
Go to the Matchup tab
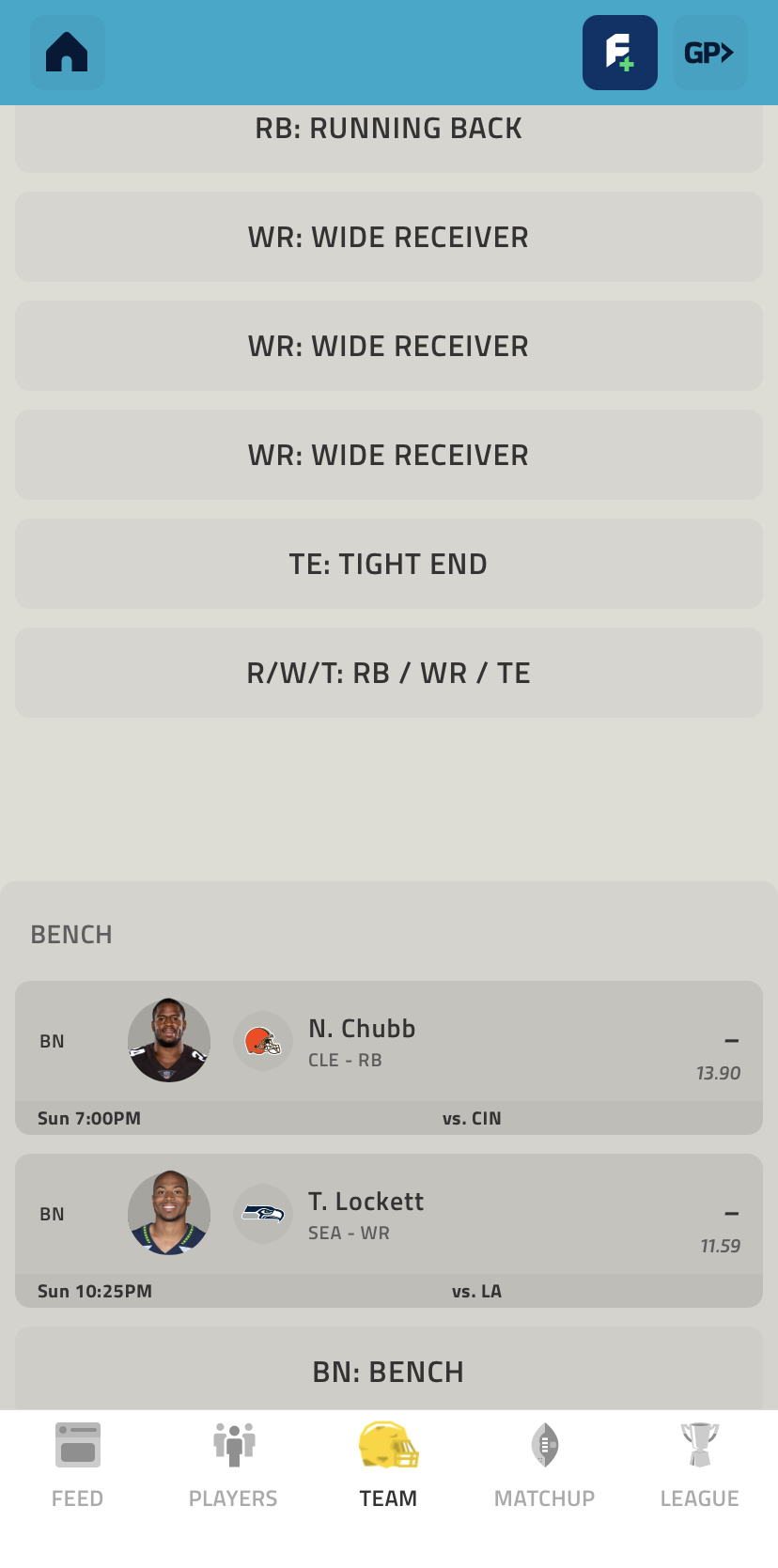(x=545, y=1466)
